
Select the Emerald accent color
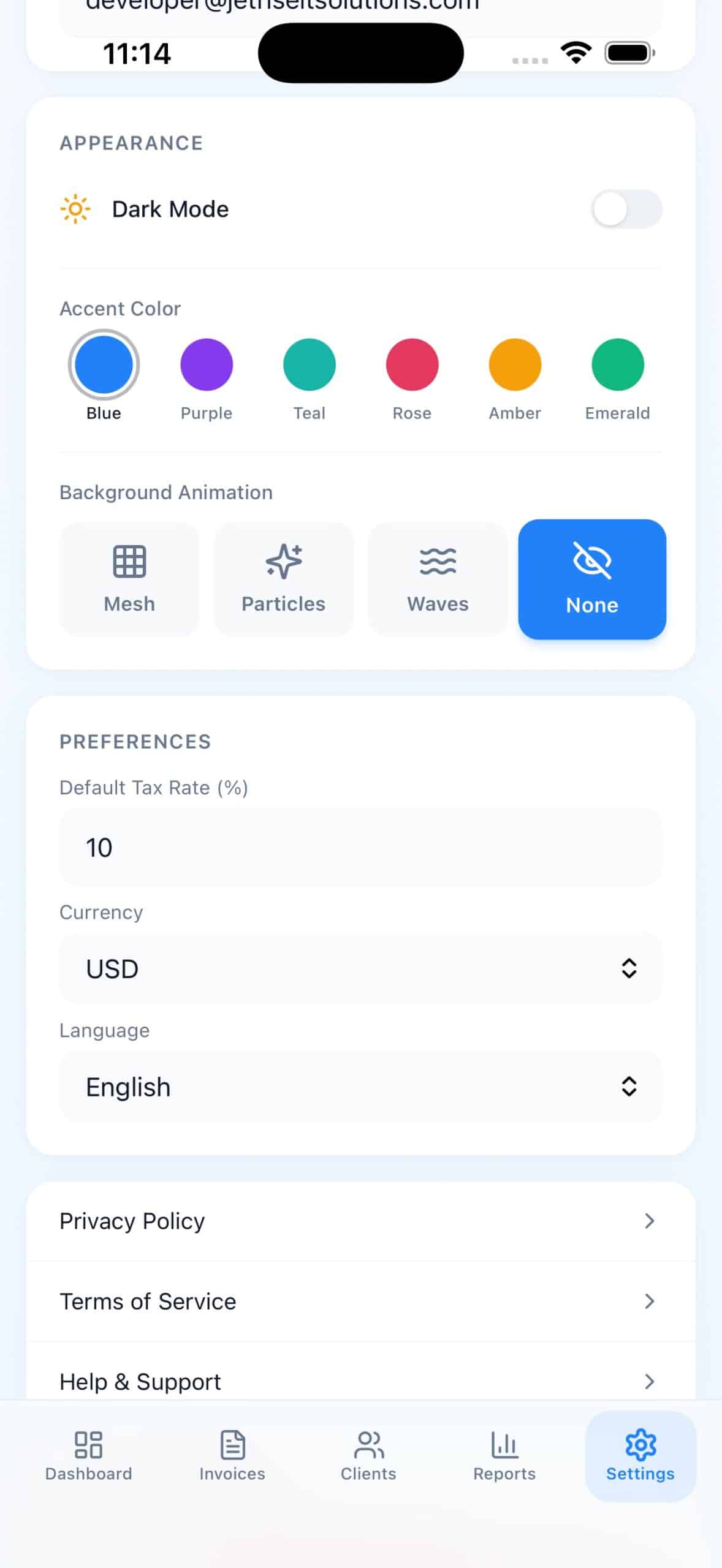pyautogui.click(x=617, y=364)
